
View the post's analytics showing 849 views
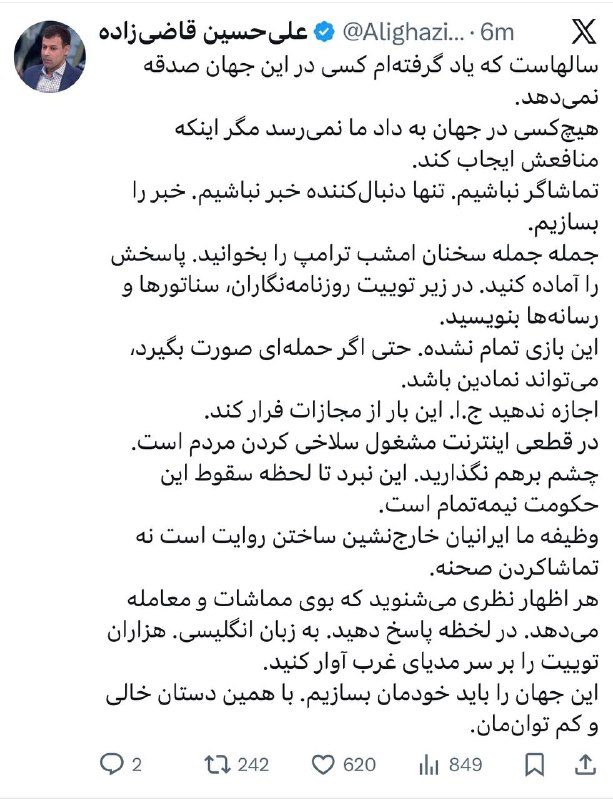tap(428, 765)
